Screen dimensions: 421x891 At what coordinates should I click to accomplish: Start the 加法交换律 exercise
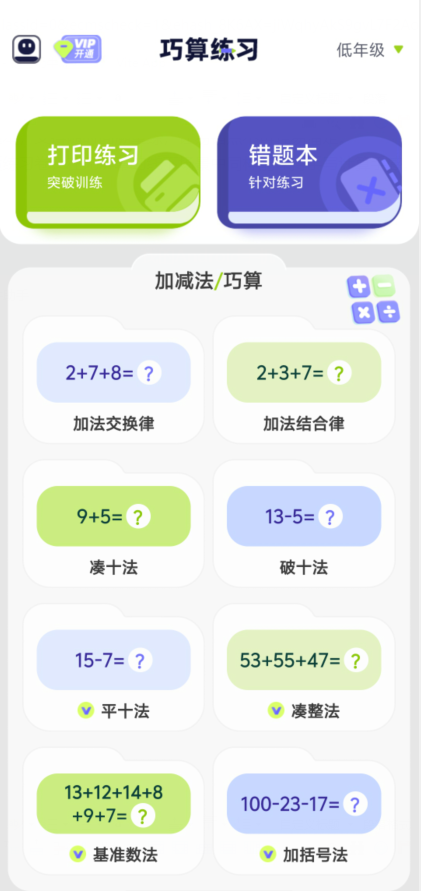point(114,380)
